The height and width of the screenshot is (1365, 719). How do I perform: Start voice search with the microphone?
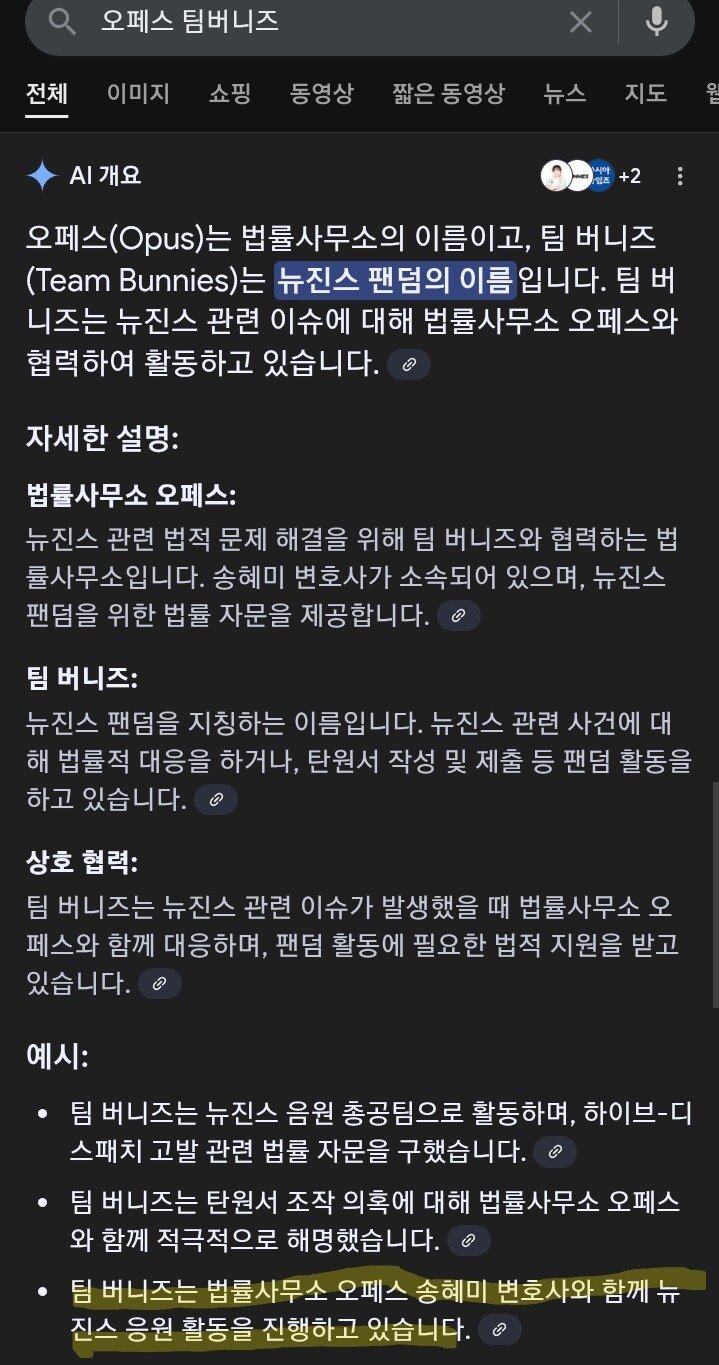pyautogui.click(x=656, y=22)
